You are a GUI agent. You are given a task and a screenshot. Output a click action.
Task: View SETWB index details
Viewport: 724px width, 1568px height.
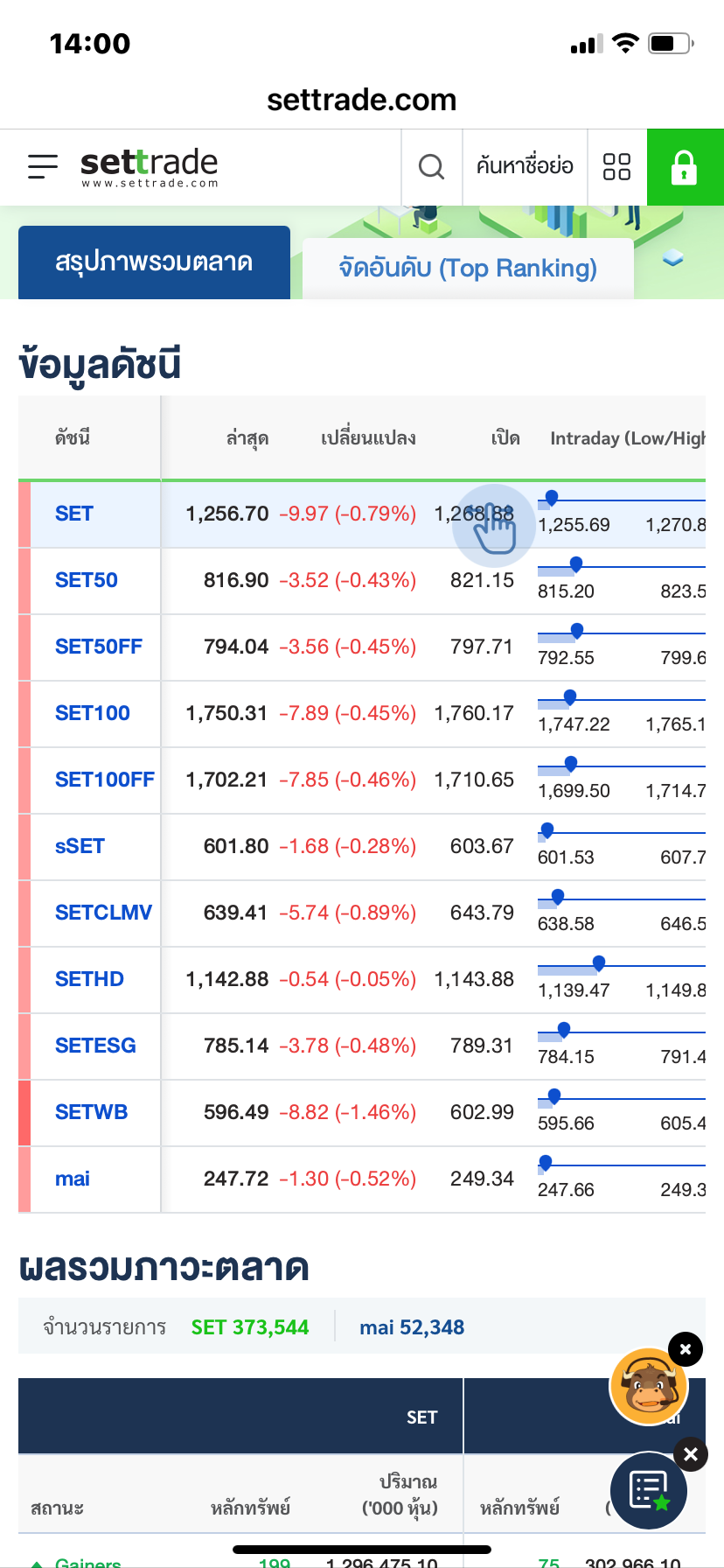click(92, 1112)
